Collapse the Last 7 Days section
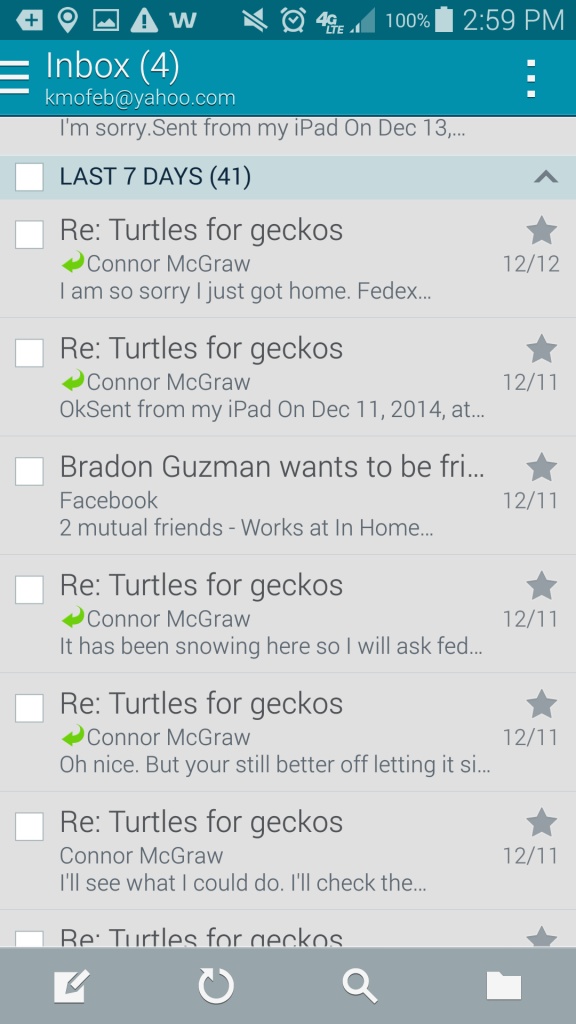The width and height of the screenshot is (576, 1024). (546, 177)
